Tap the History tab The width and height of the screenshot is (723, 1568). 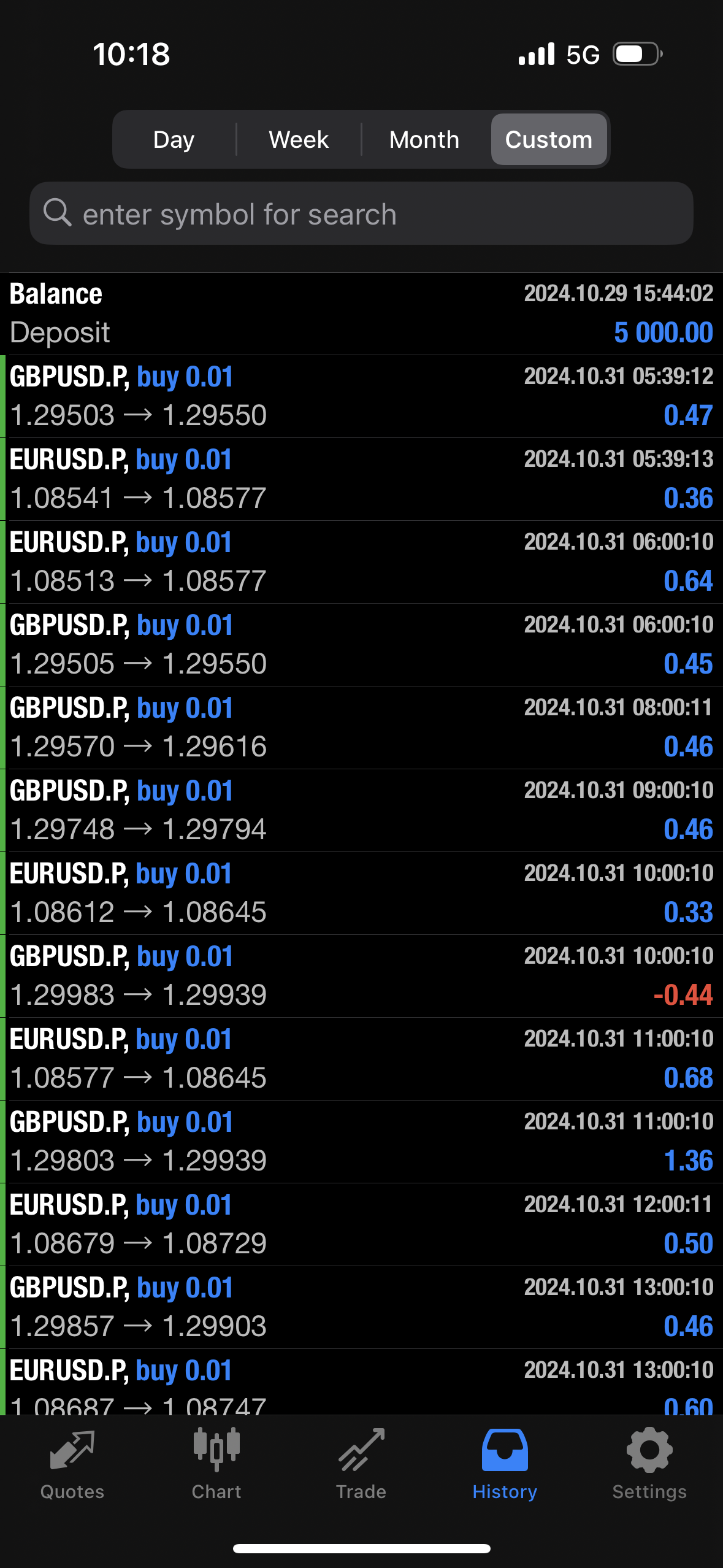pyautogui.click(x=505, y=1464)
